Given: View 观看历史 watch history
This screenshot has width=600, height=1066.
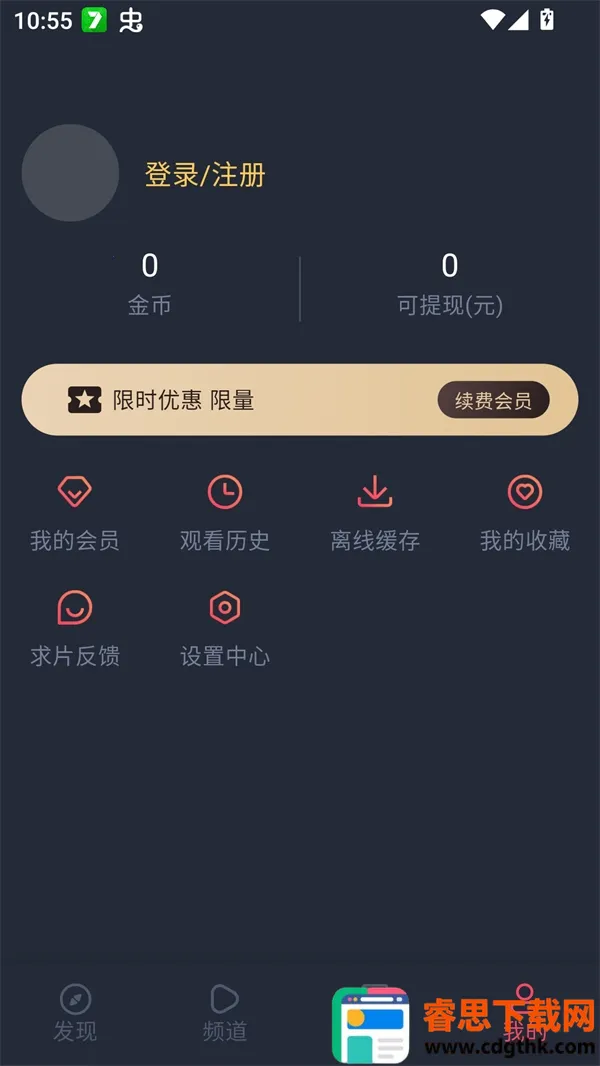Looking at the screenshot, I should coord(225,514).
